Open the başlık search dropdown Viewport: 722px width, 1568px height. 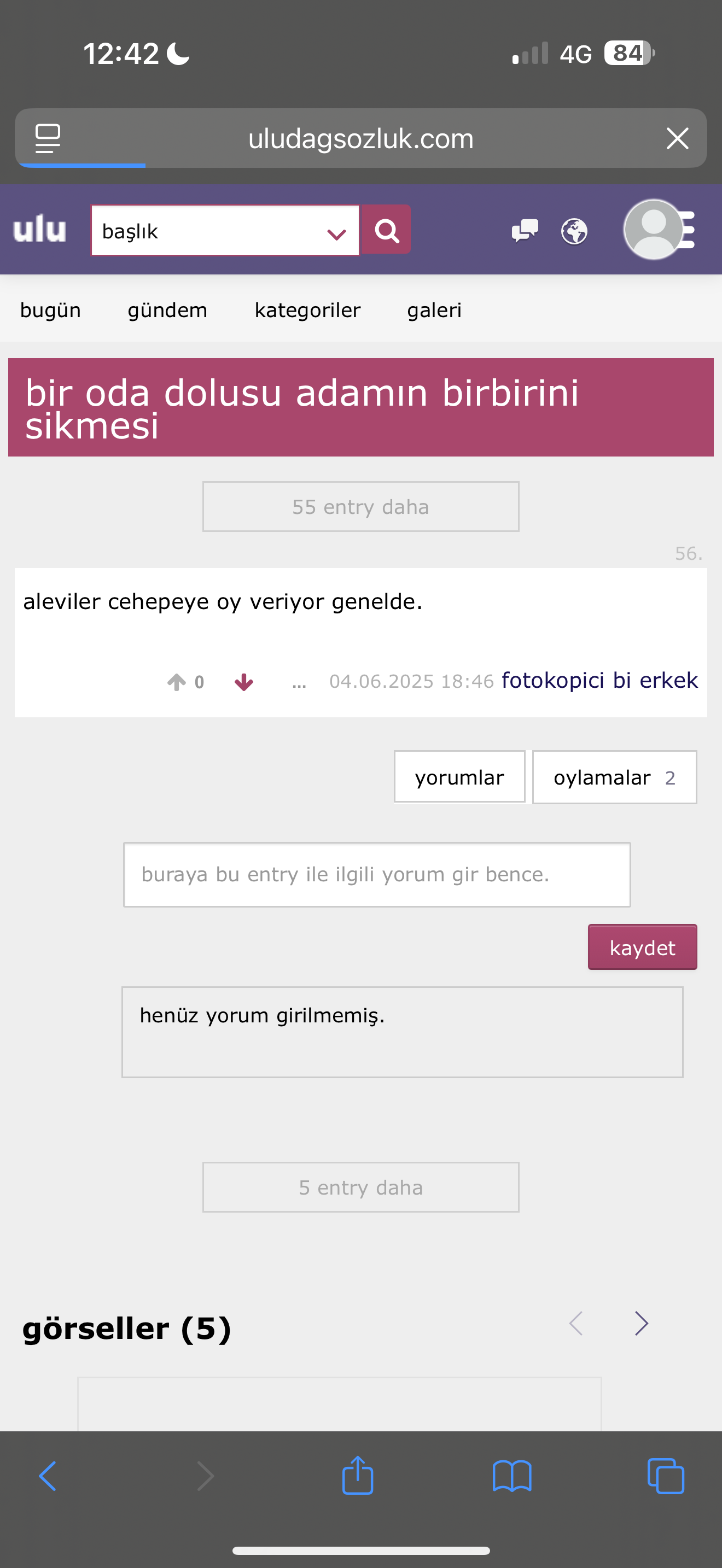pyautogui.click(x=225, y=231)
